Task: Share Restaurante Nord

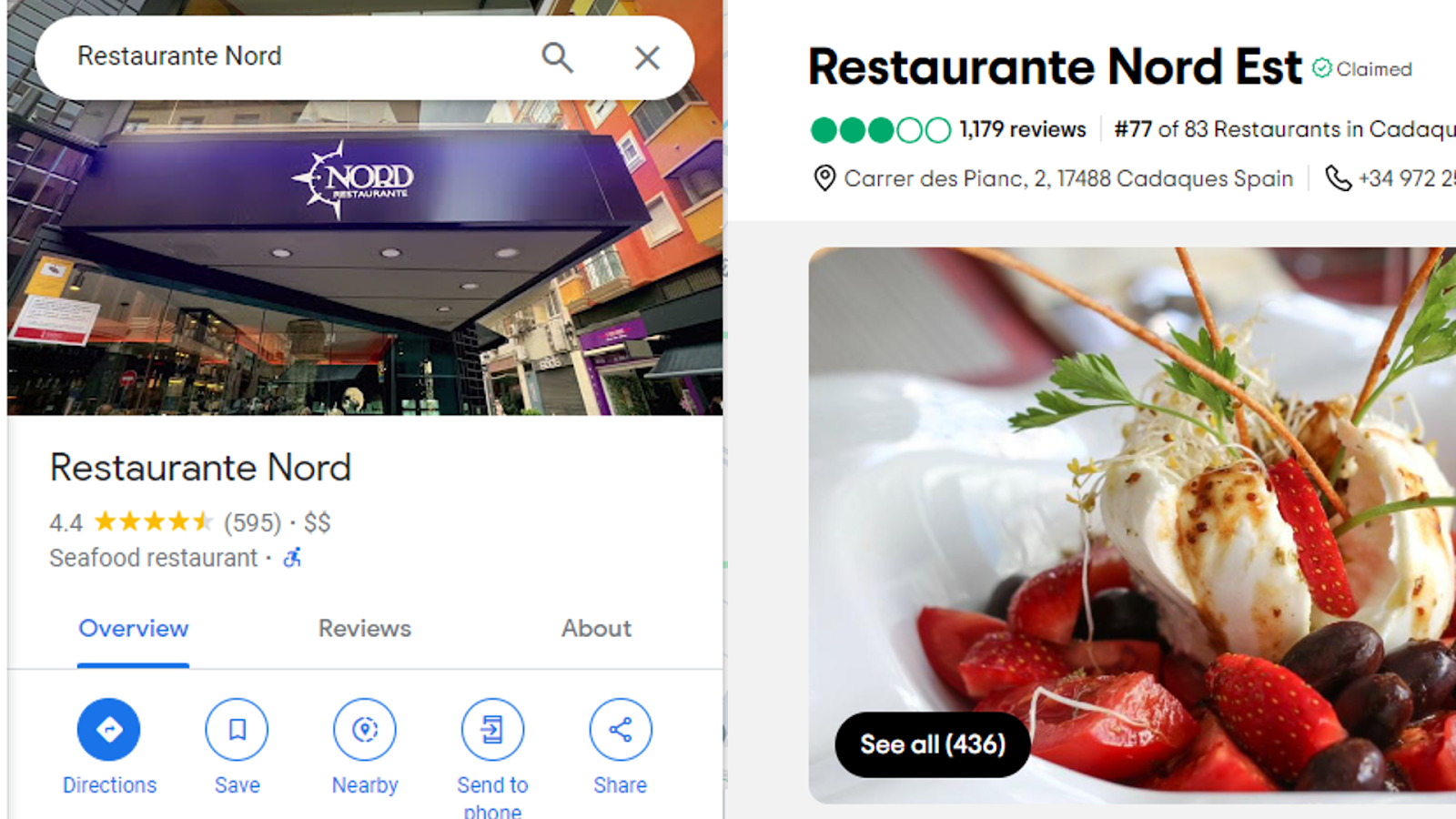Action: pyautogui.click(x=620, y=730)
